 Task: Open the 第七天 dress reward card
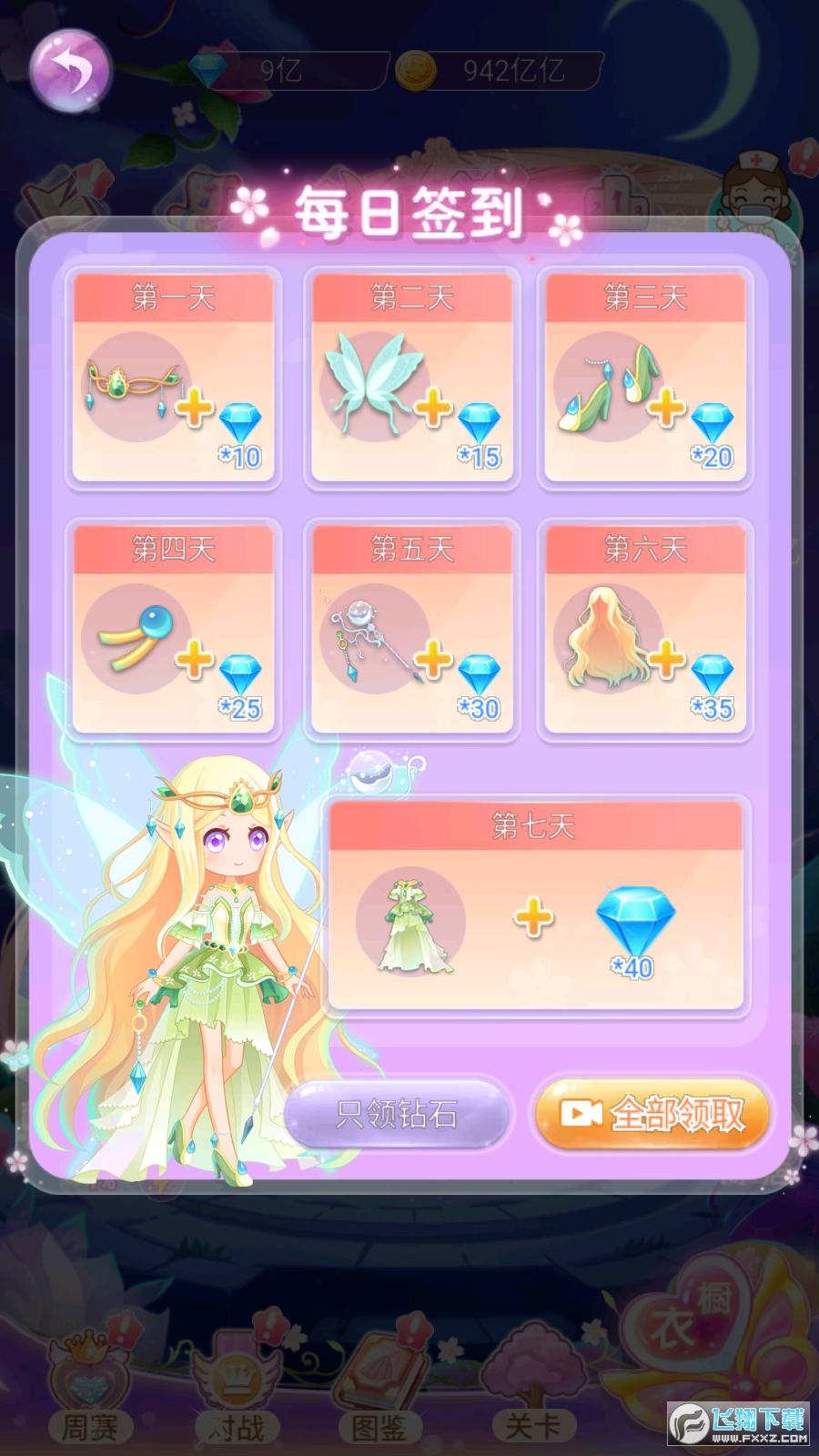click(x=536, y=906)
